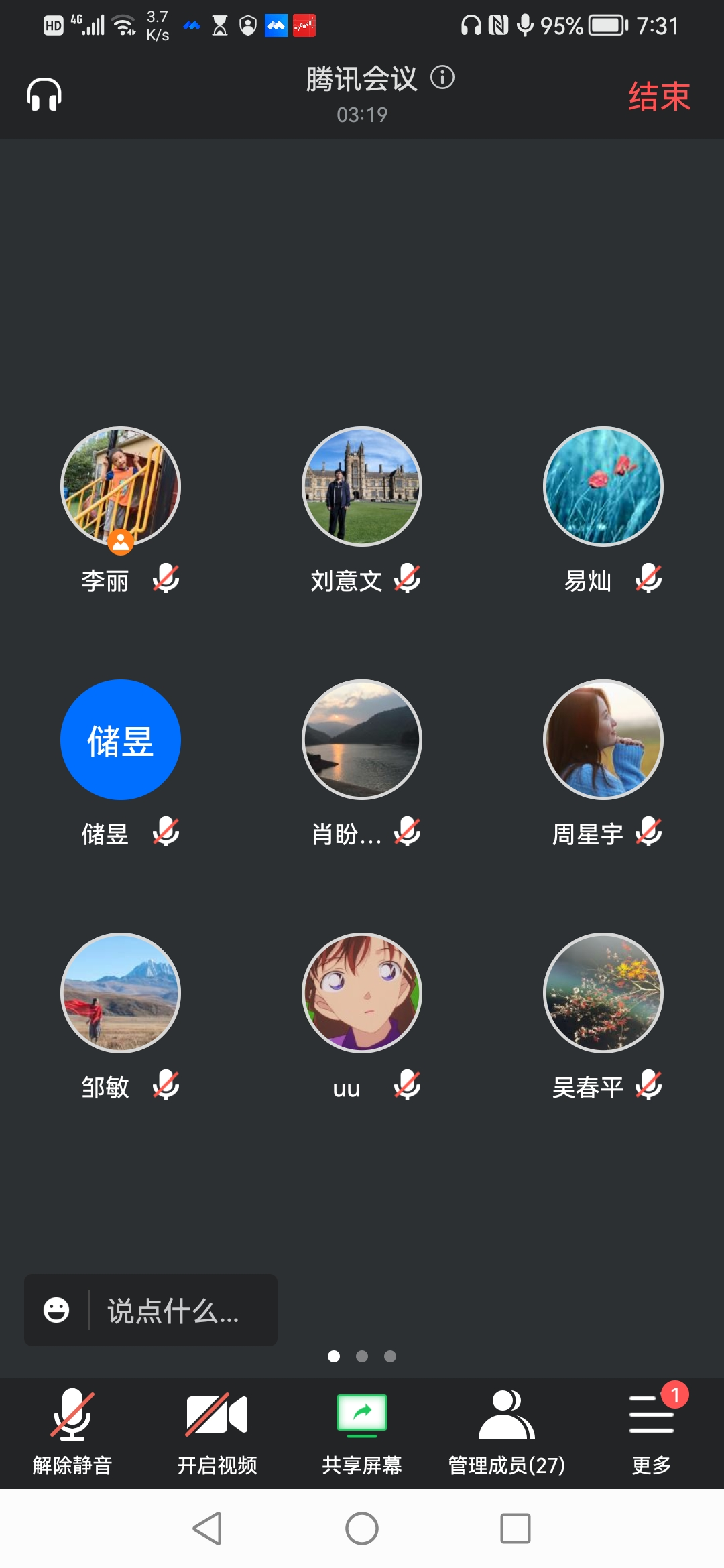Open participant uu's tile

pos(362,993)
